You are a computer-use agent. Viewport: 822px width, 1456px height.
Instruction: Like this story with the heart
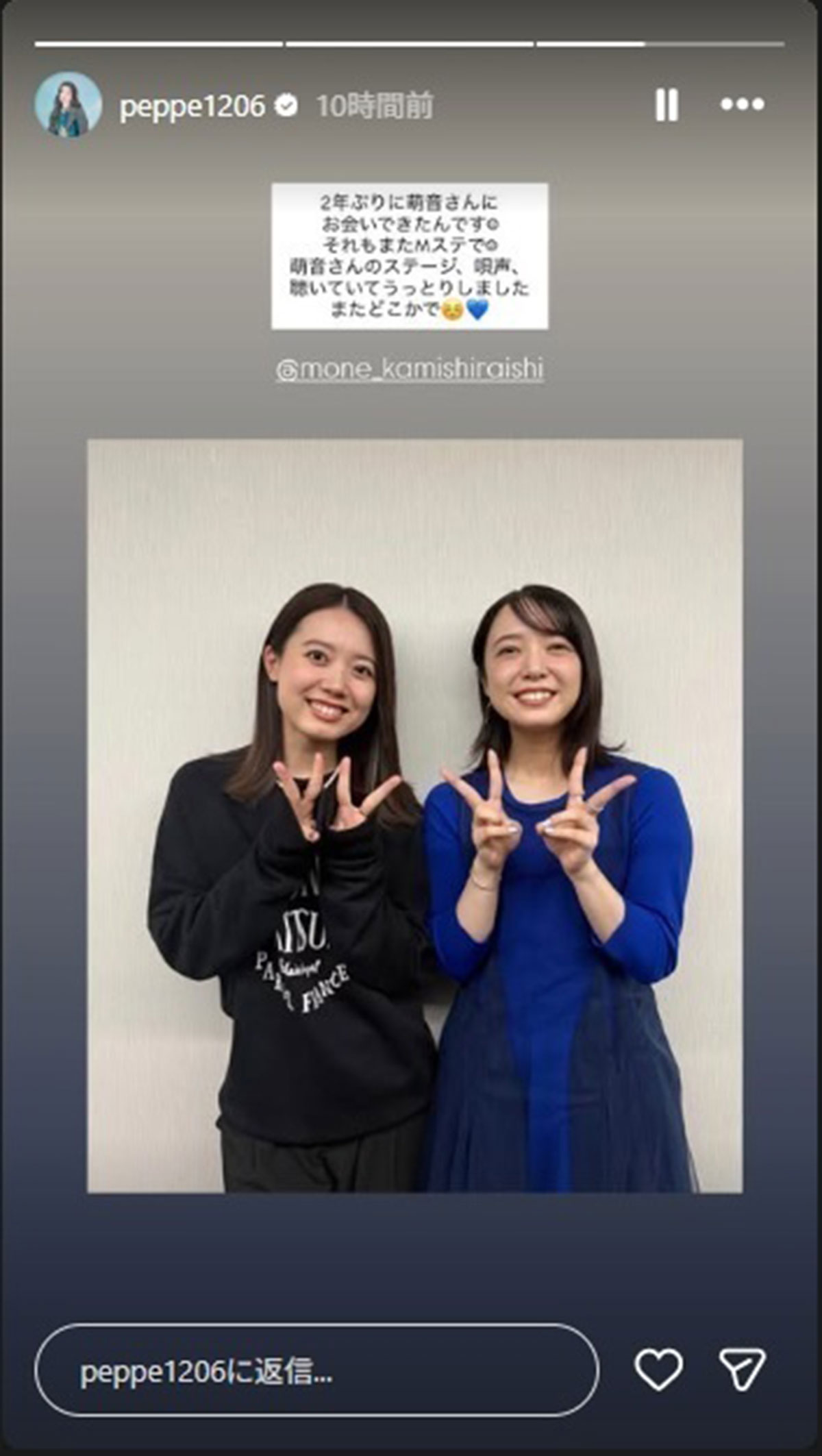tap(658, 1369)
